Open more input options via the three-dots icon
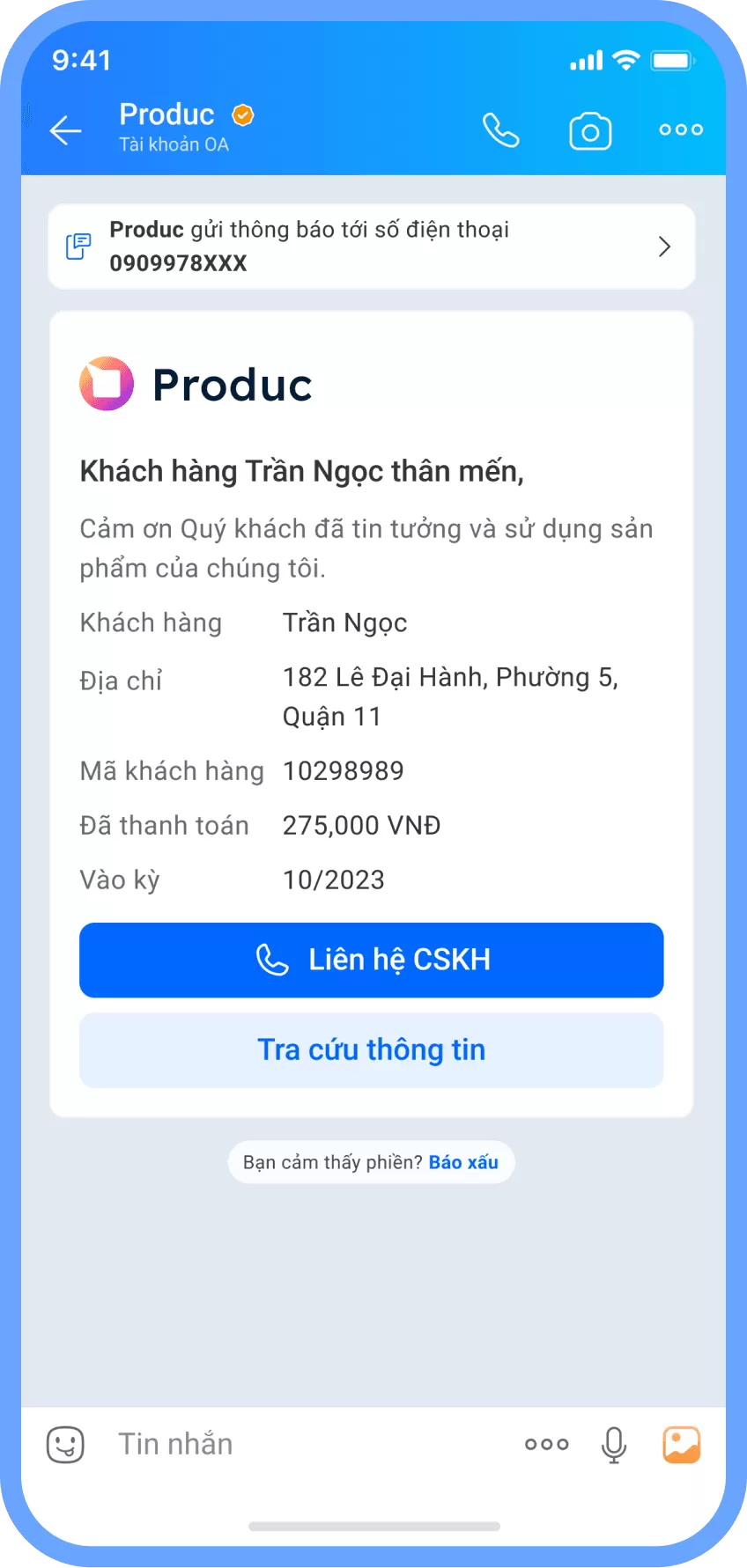Screen dimensions: 747x1568 pos(546,1444)
